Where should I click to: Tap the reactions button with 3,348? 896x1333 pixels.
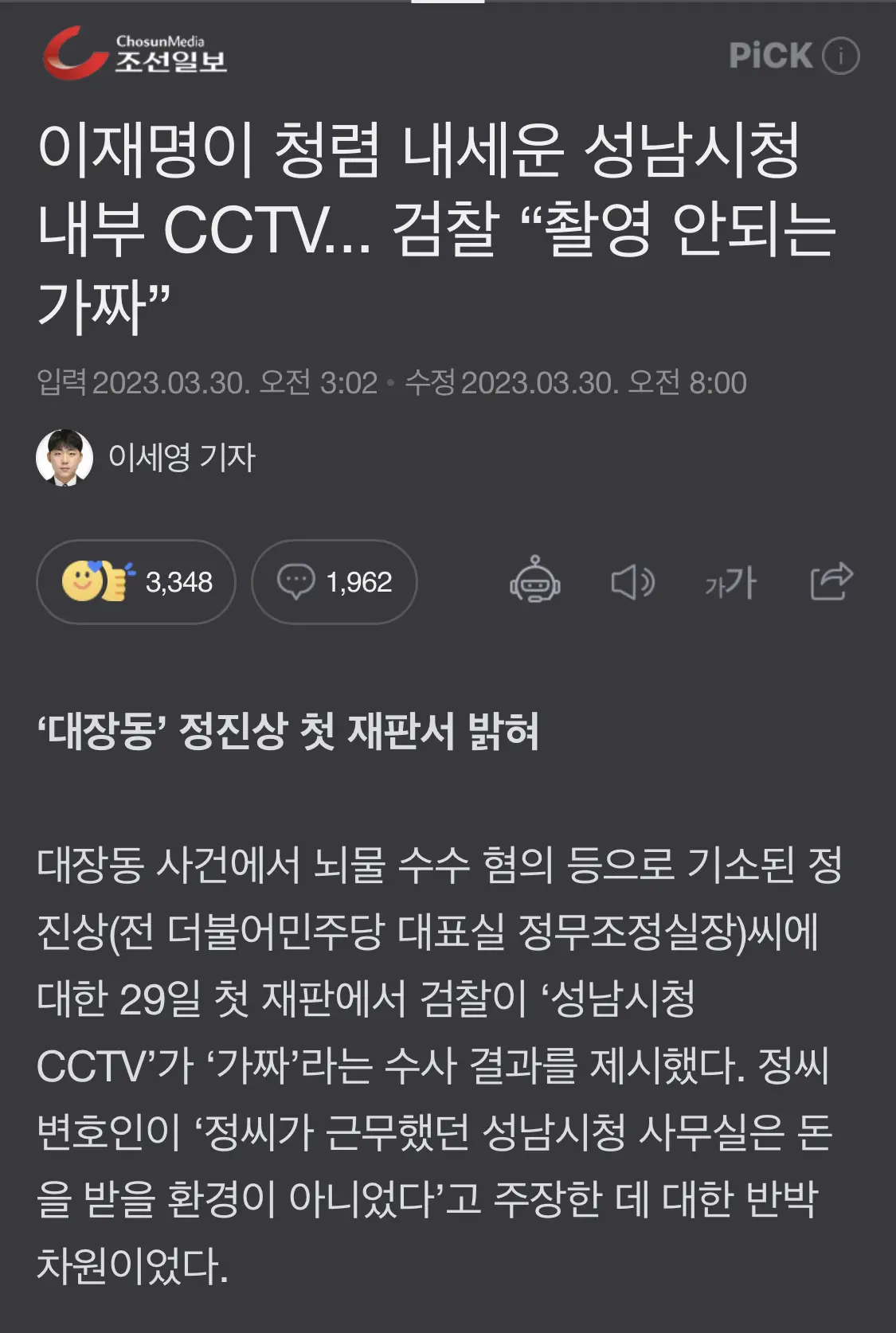coord(136,582)
